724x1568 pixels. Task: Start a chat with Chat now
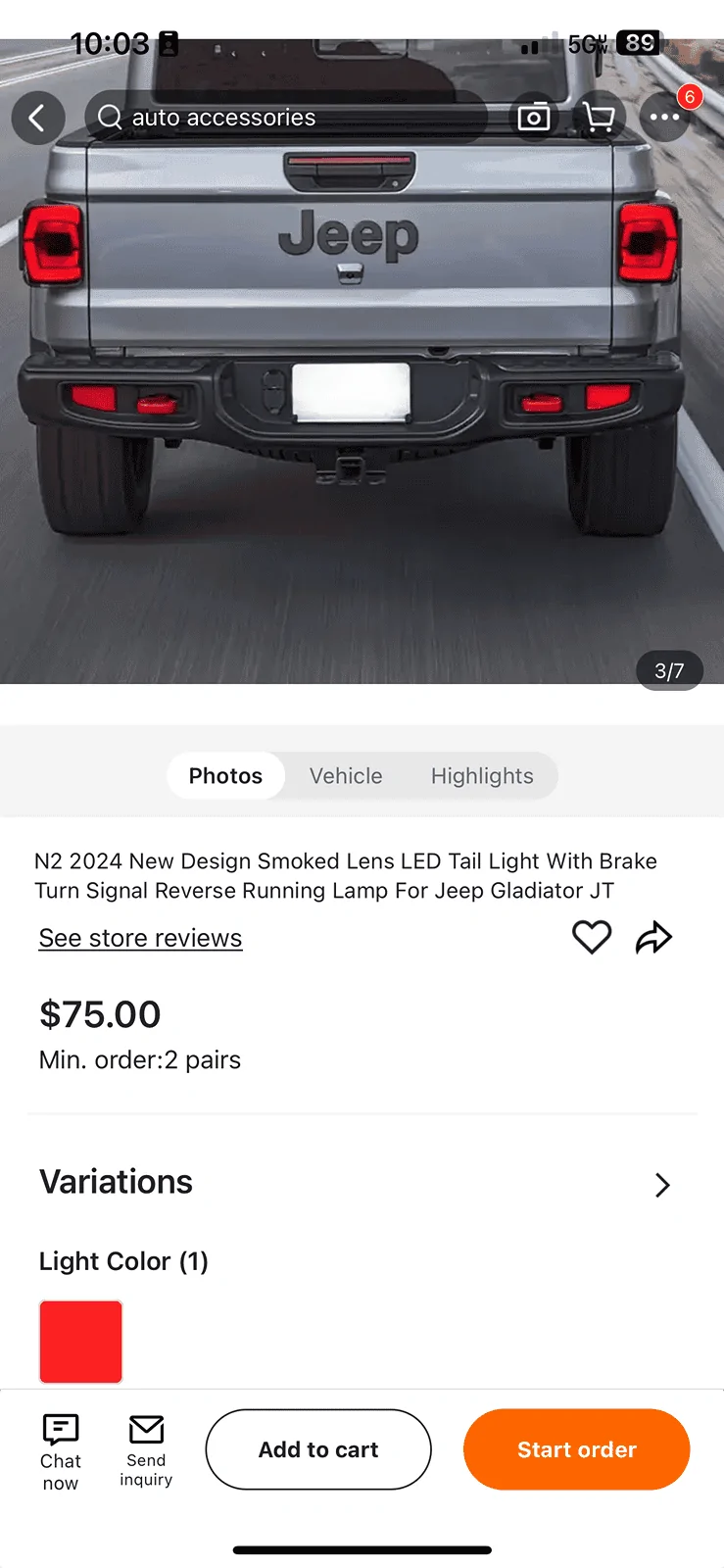(x=61, y=1452)
